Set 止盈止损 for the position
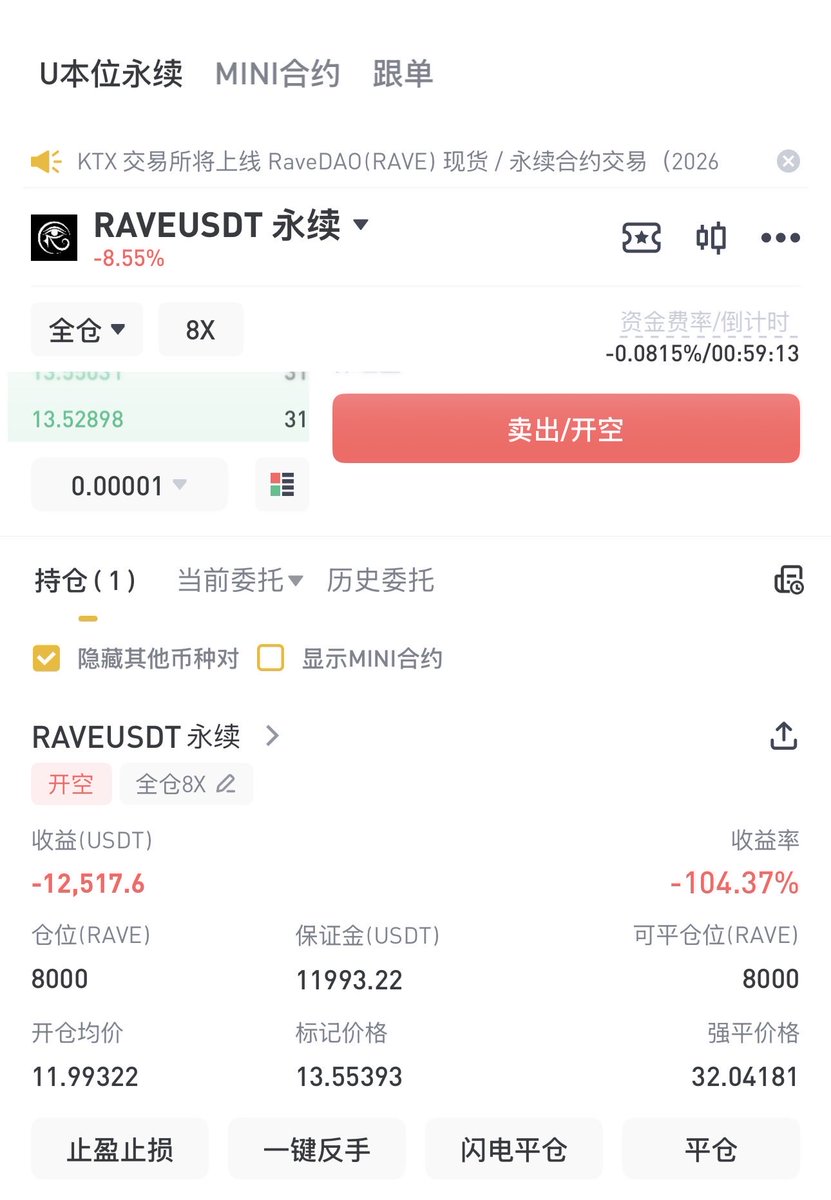This screenshot has width=831, height=1200. tap(120, 1150)
